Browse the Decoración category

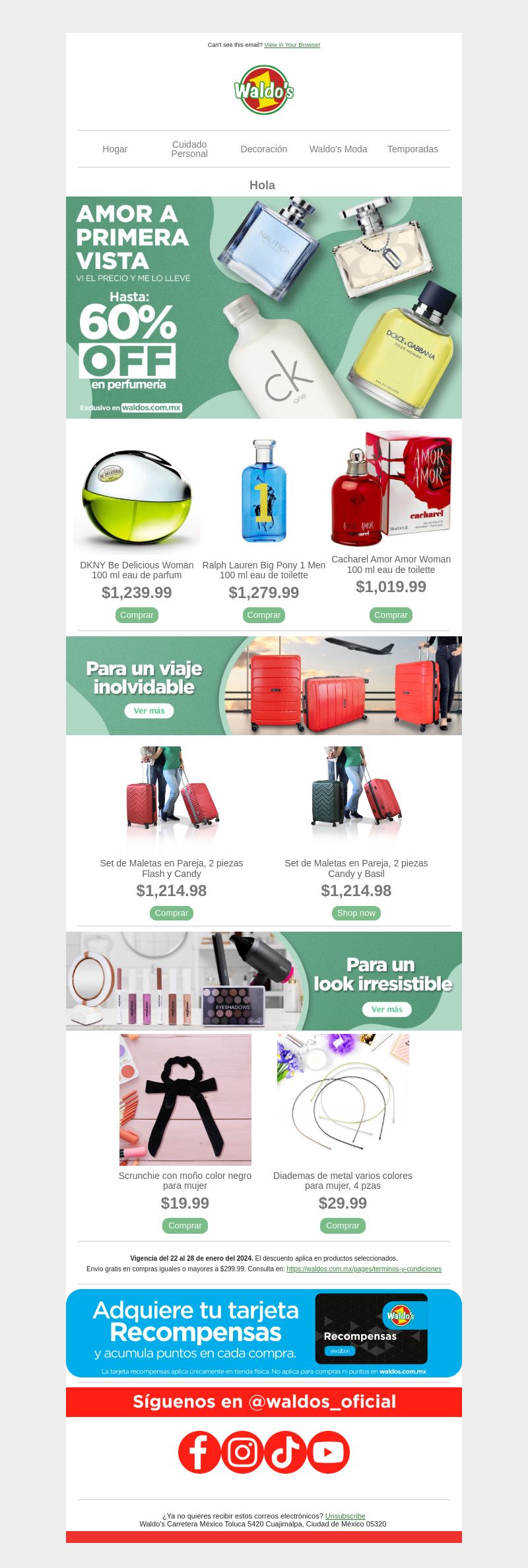[264, 149]
